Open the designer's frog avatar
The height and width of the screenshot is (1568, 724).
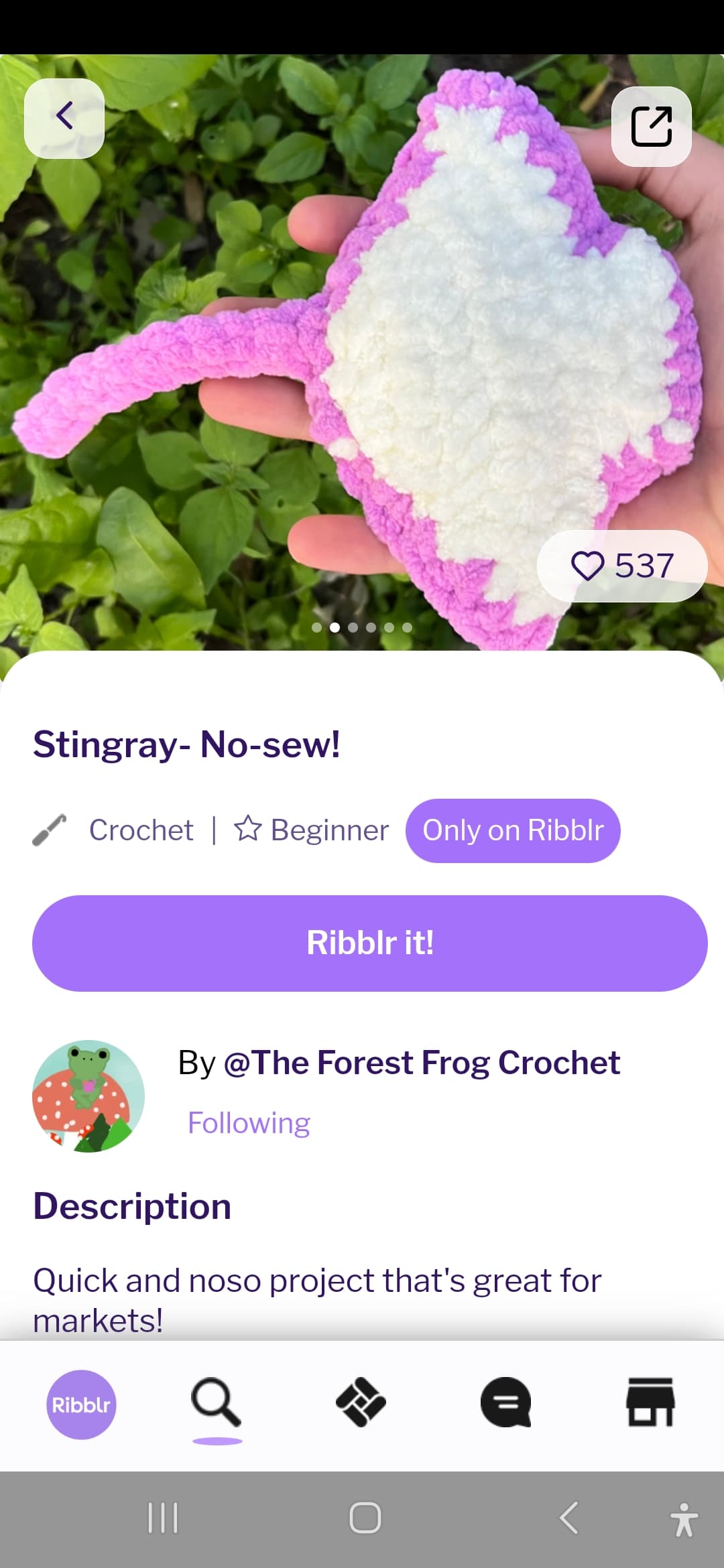[88, 1096]
